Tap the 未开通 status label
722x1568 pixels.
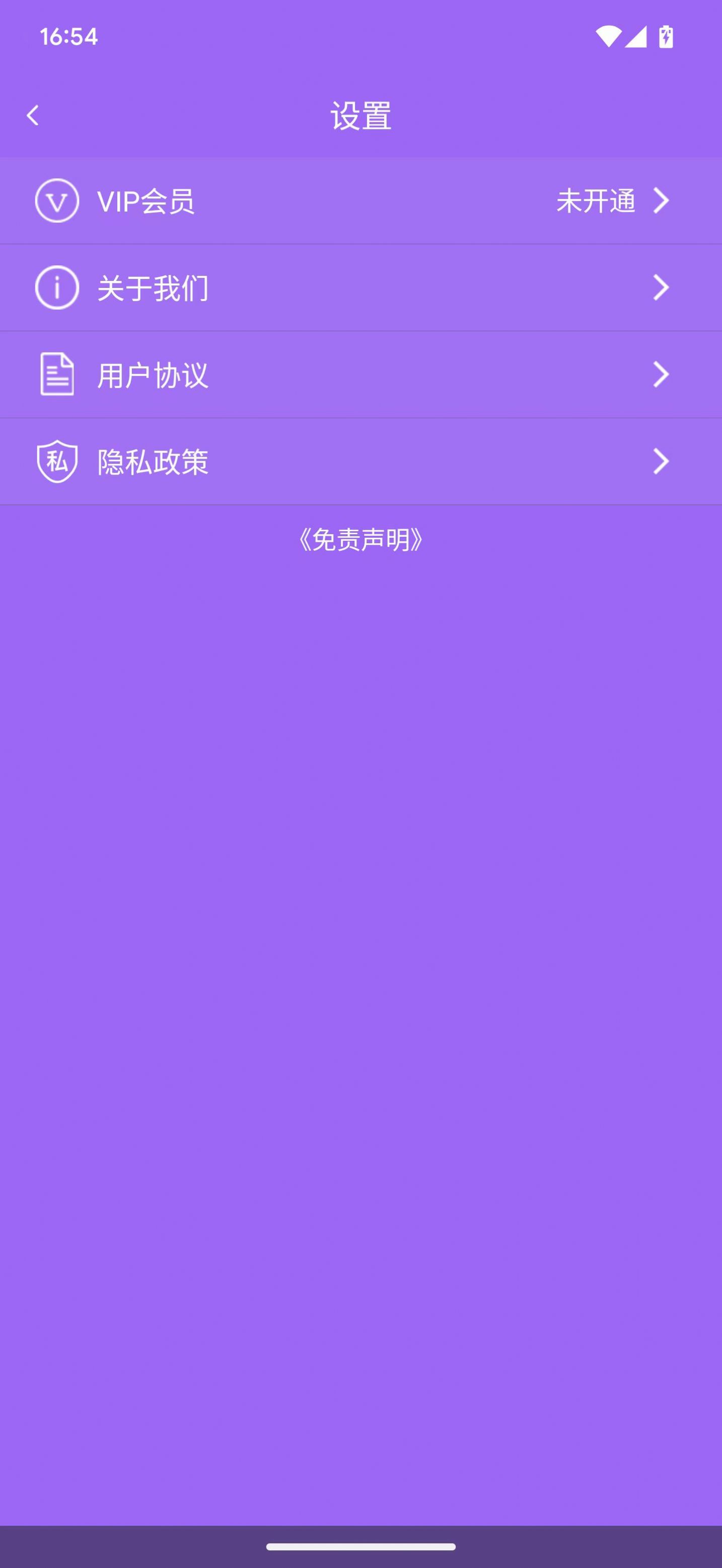pos(596,201)
